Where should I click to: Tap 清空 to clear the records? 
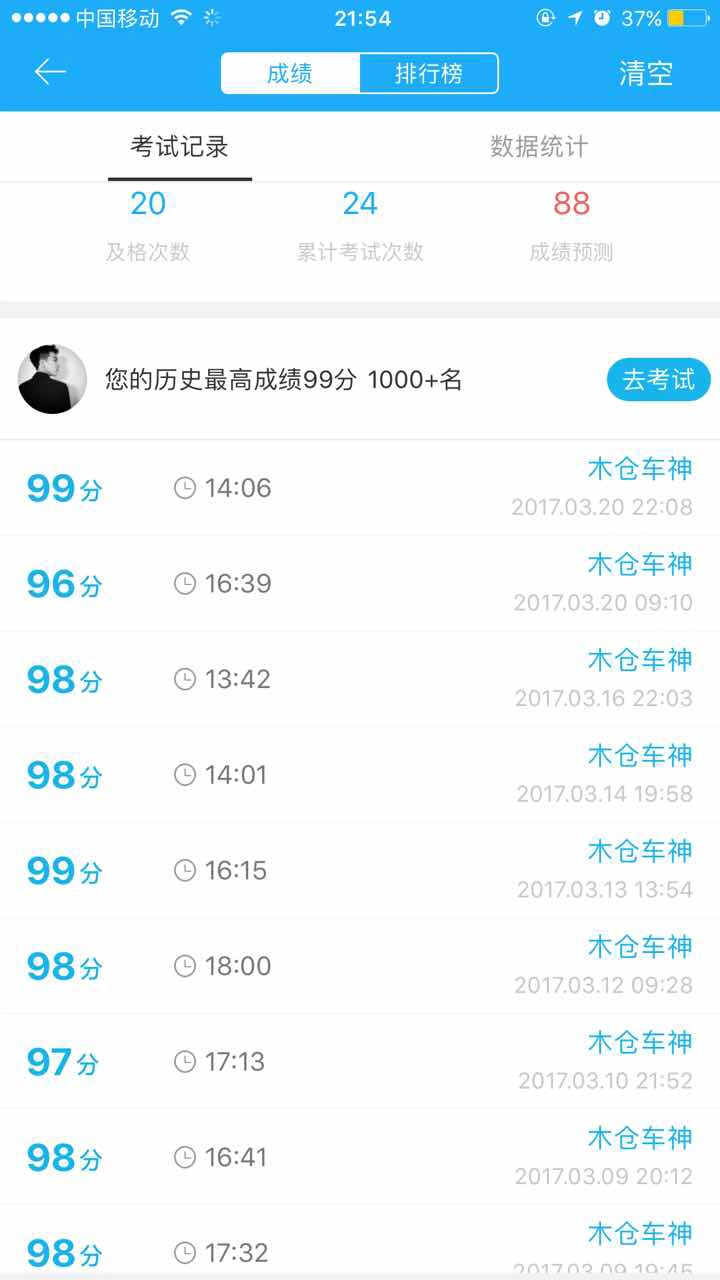(646, 73)
